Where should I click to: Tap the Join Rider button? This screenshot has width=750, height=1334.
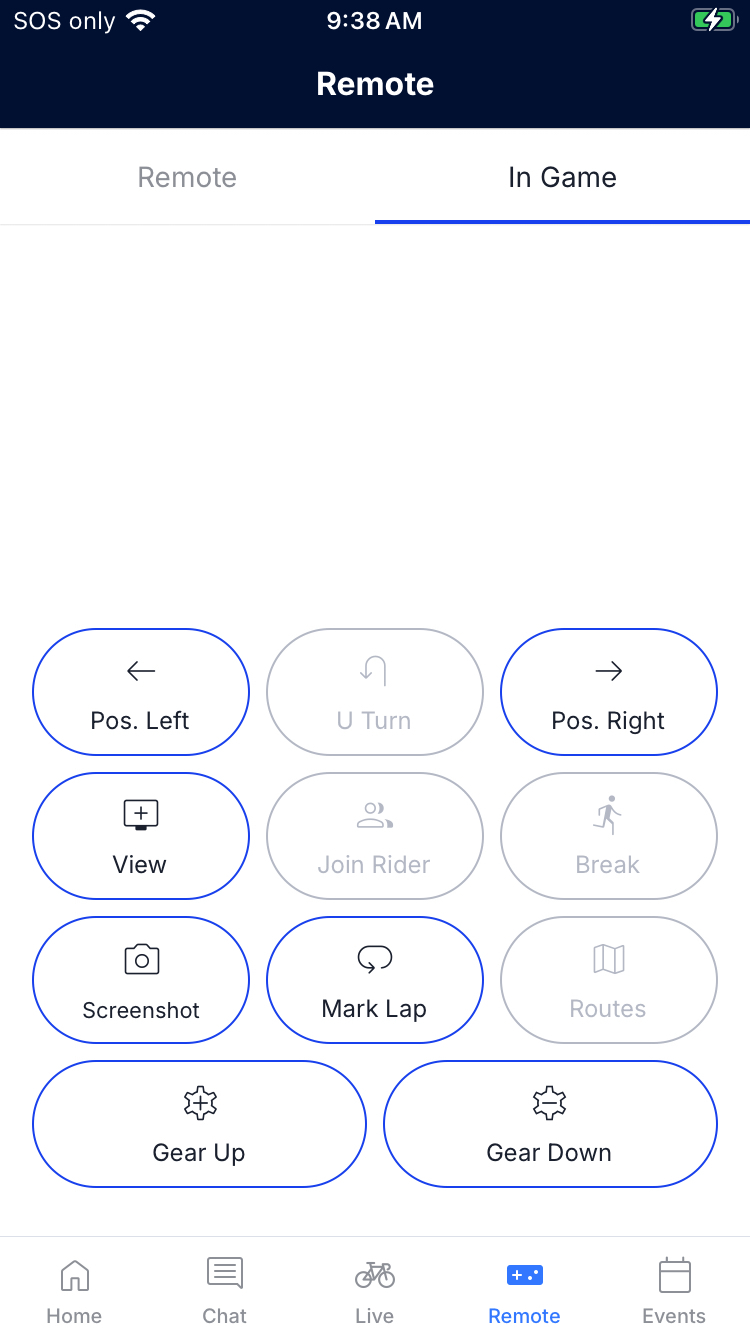pyautogui.click(x=375, y=836)
